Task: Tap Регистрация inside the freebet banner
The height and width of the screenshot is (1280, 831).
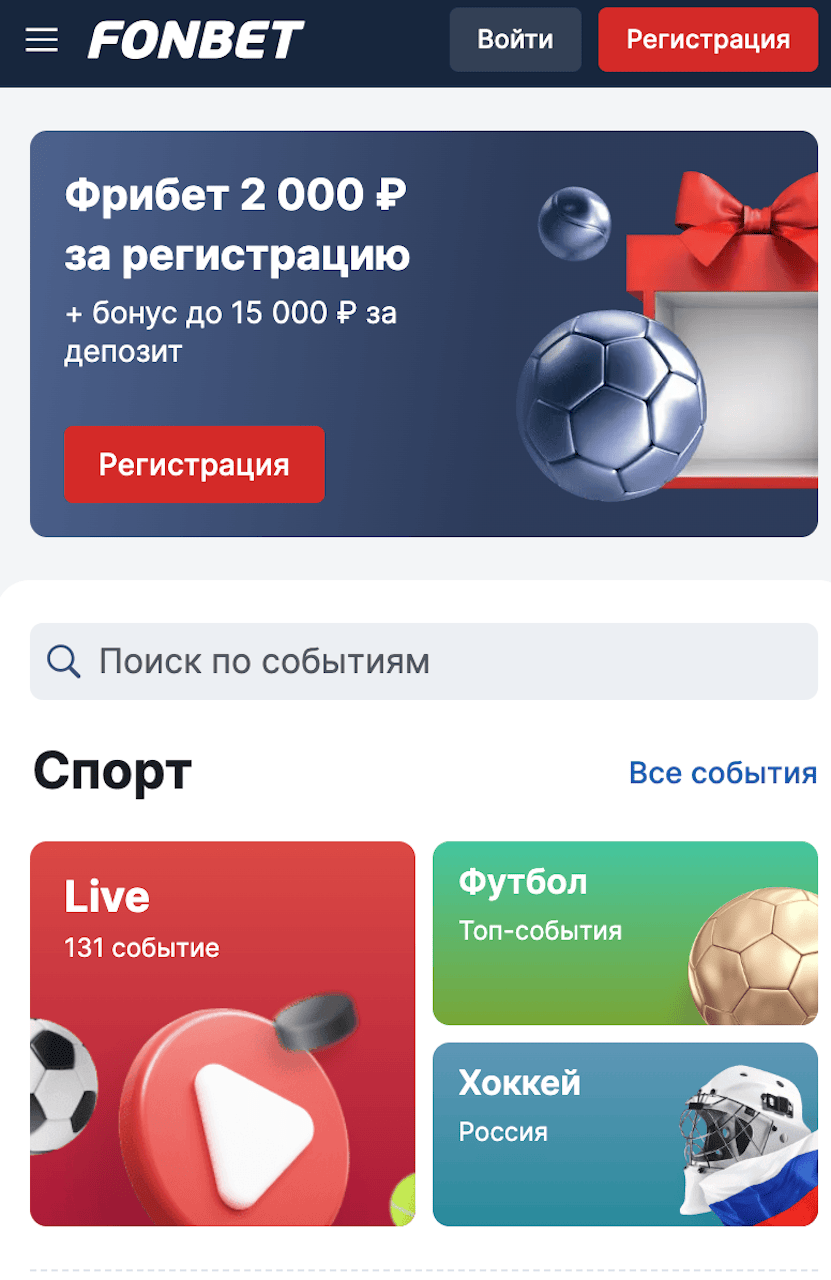Action: [194, 465]
